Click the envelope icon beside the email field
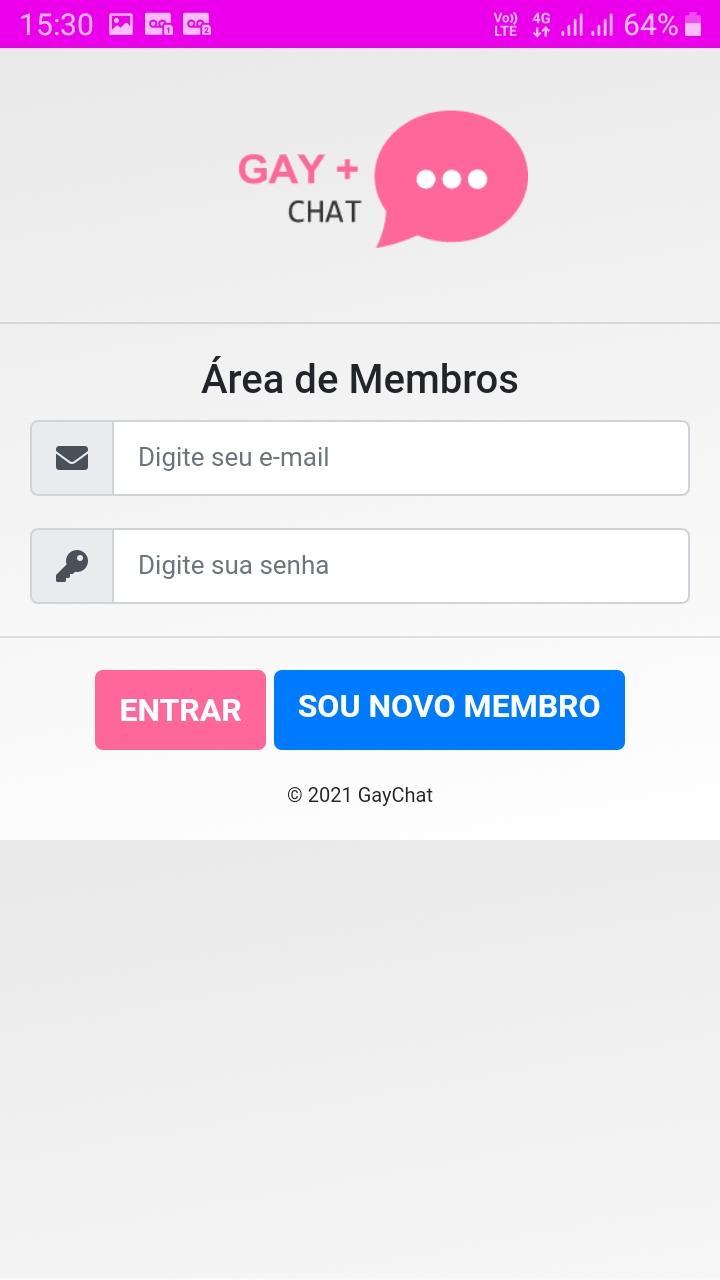This screenshot has width=720, height=1280. click(71, 457)
